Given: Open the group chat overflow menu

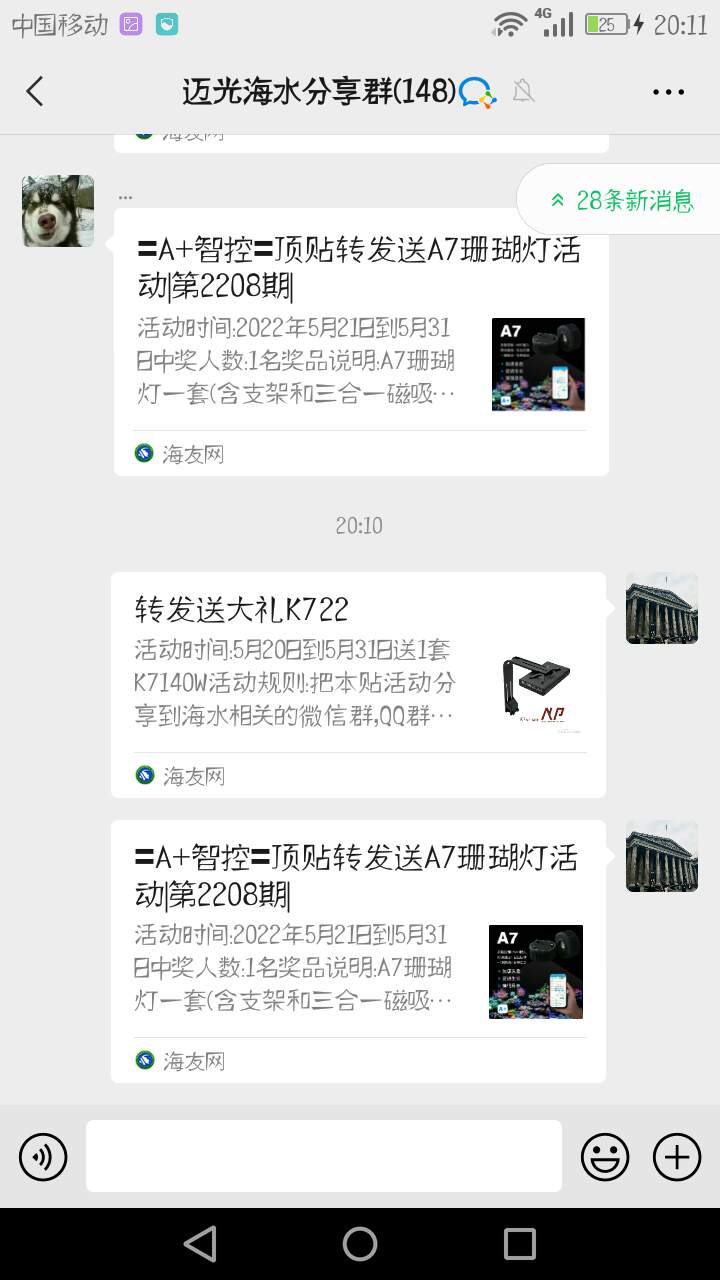Looking at the screenshot, I should pos(668,92).
